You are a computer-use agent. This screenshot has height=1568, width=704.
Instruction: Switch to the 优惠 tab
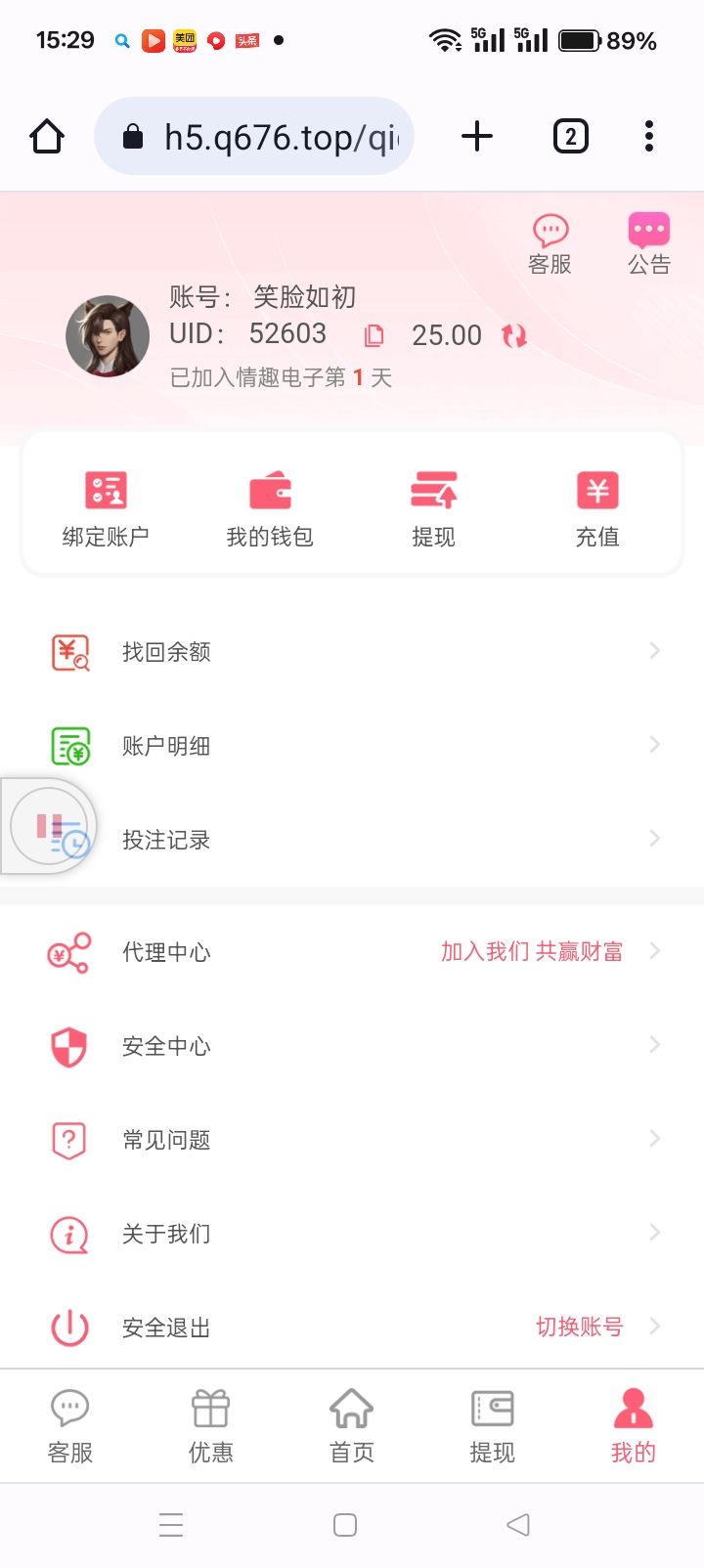[211, 1426]
